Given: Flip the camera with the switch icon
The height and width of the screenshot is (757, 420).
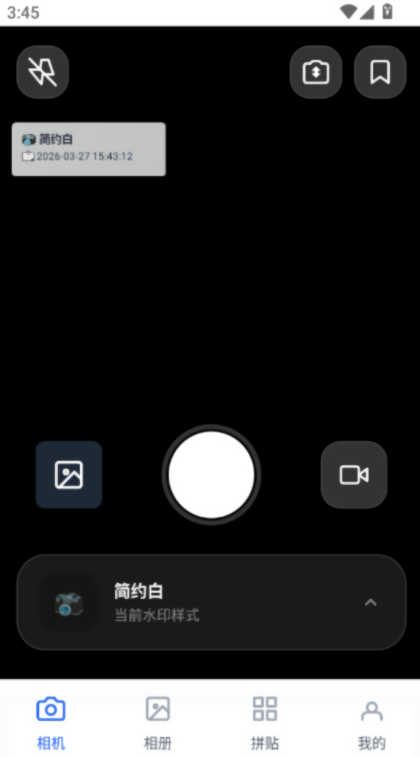Looking at the screenshot, I should [316, 72].
